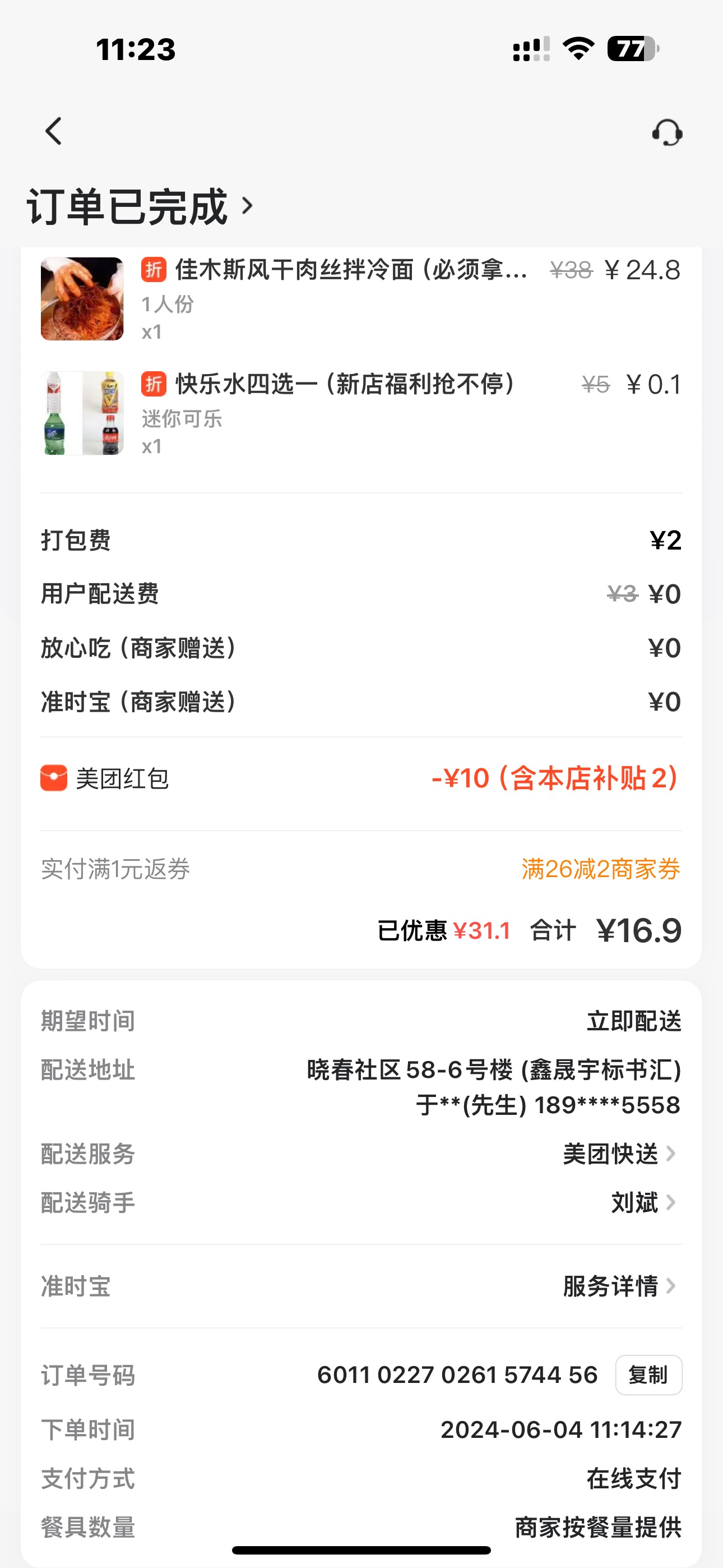View rider 刘斌's details
The image size is (723, 1568).
pos(643,1203)
